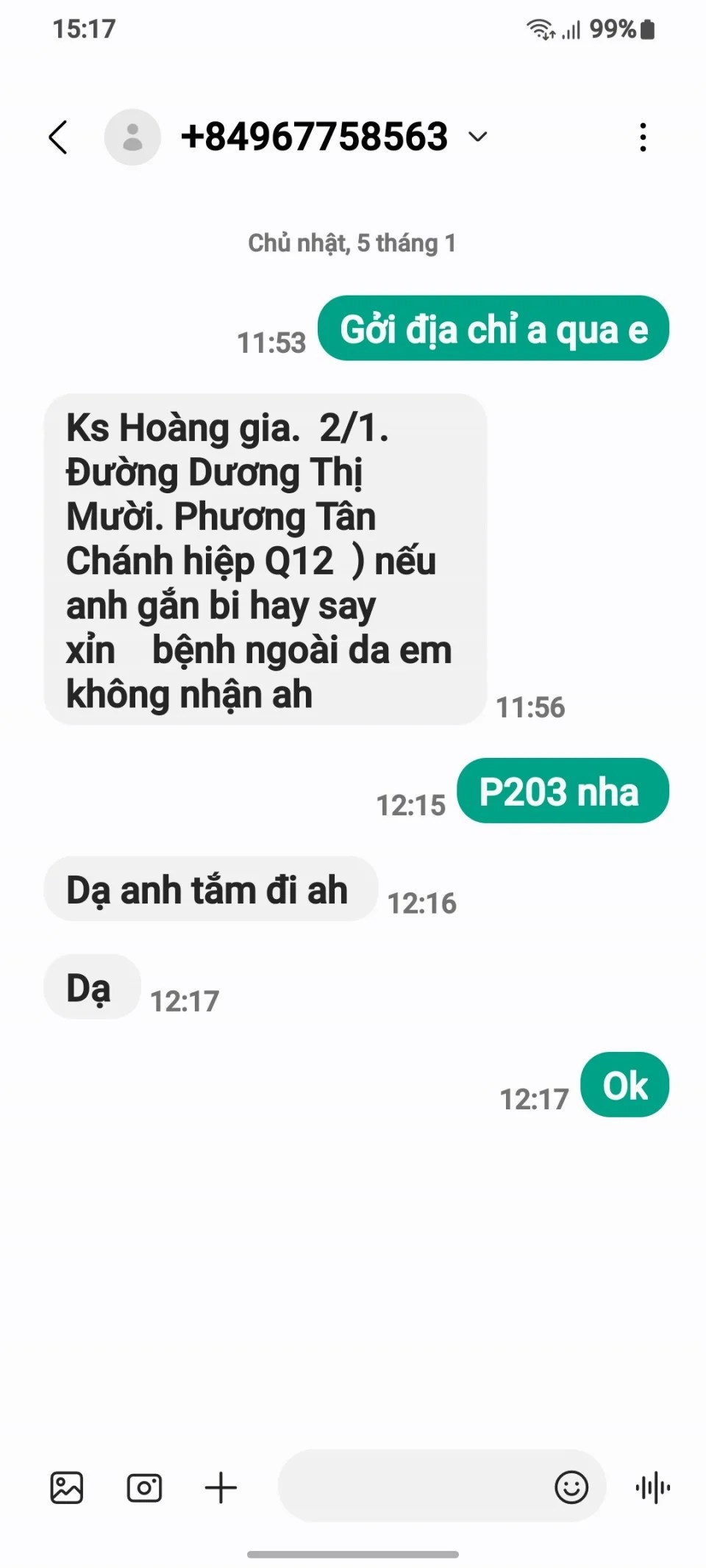
Task: Open the camera icon to take photo
Action: [144, 1488]
